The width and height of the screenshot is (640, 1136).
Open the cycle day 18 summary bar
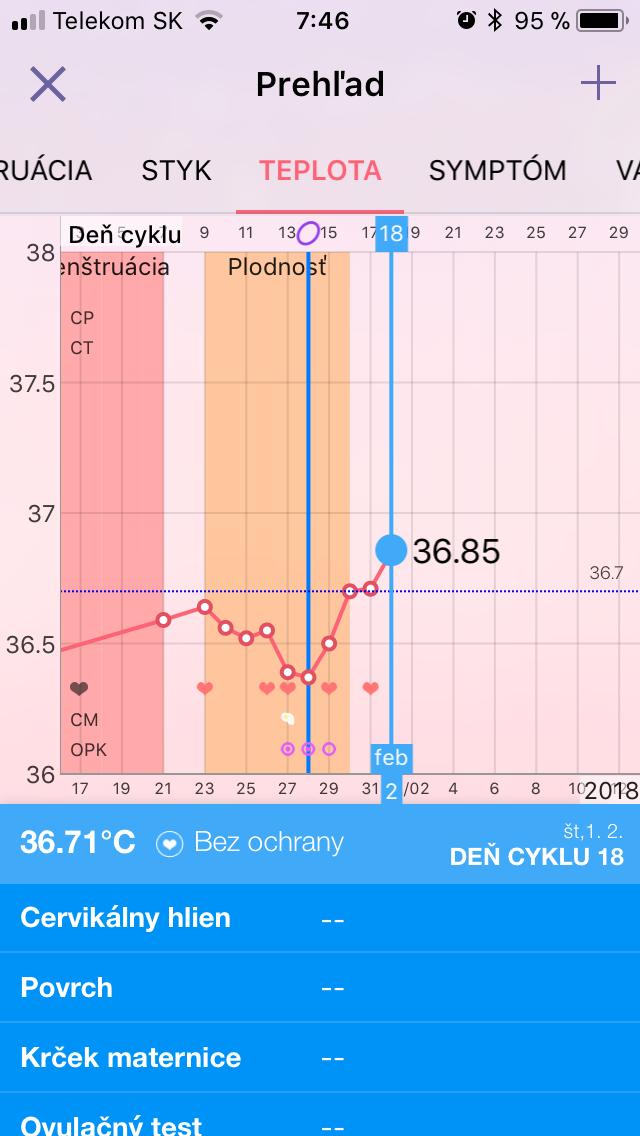[320, 843]
